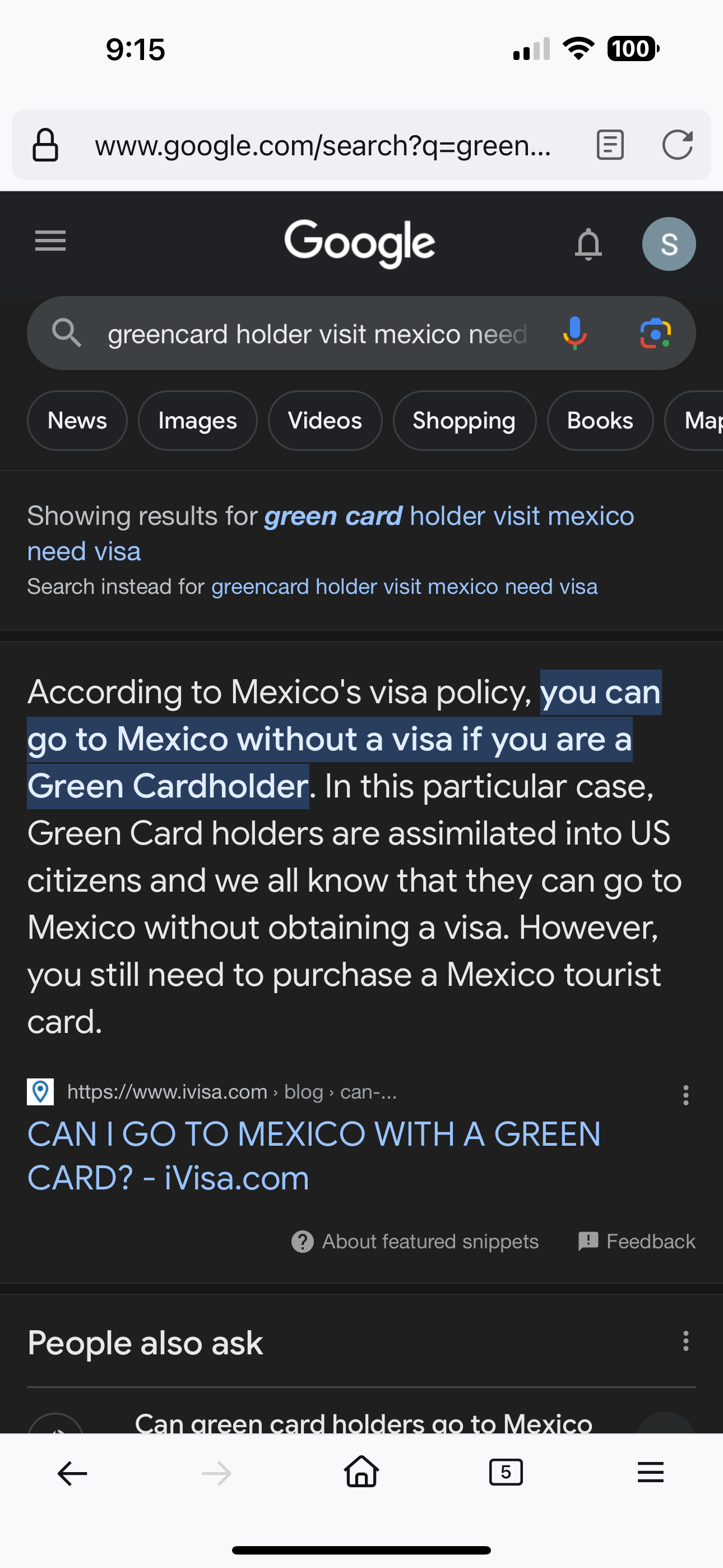723x1568 pixels.
Task: Open the iVisa.com article result
Action: [314, 1156]
